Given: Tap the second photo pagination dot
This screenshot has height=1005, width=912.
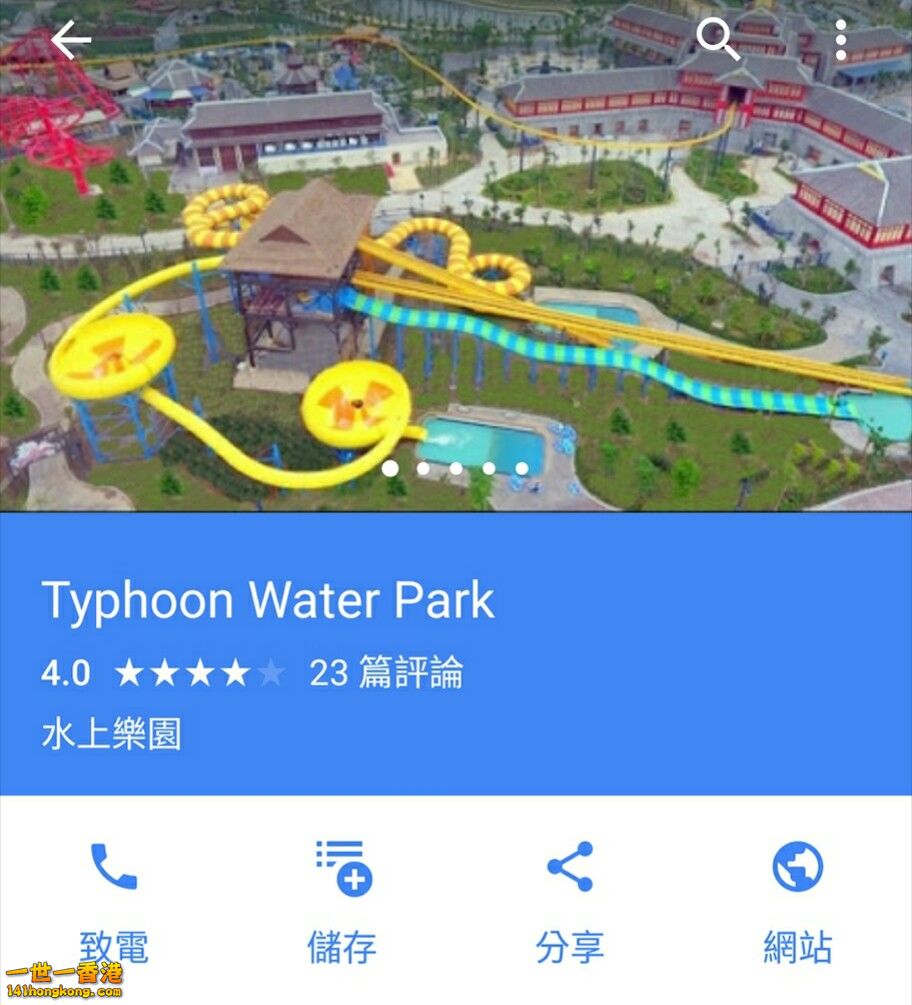Looking at the screenshot, I should (424, 467).
